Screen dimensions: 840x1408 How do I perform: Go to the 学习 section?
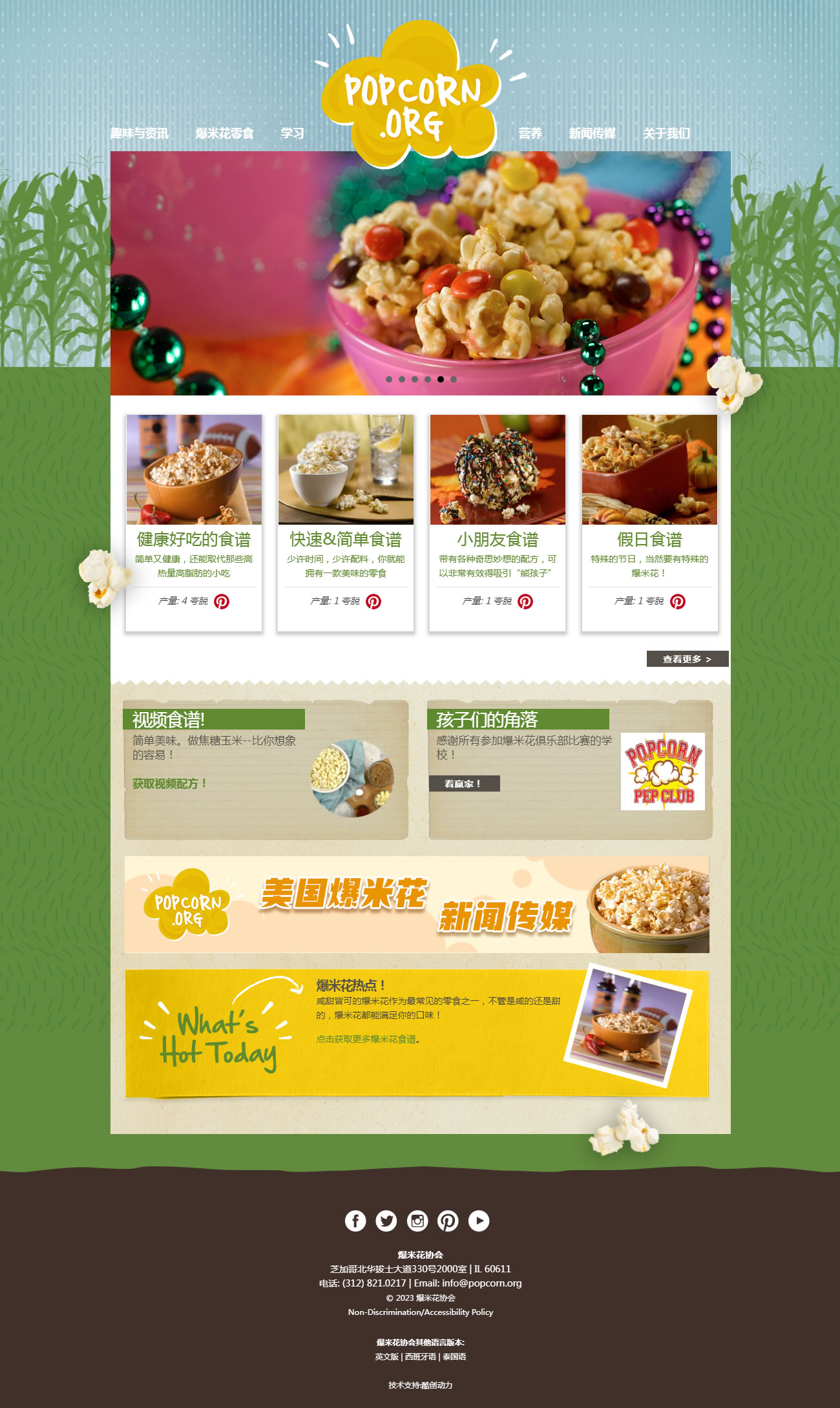292,133
